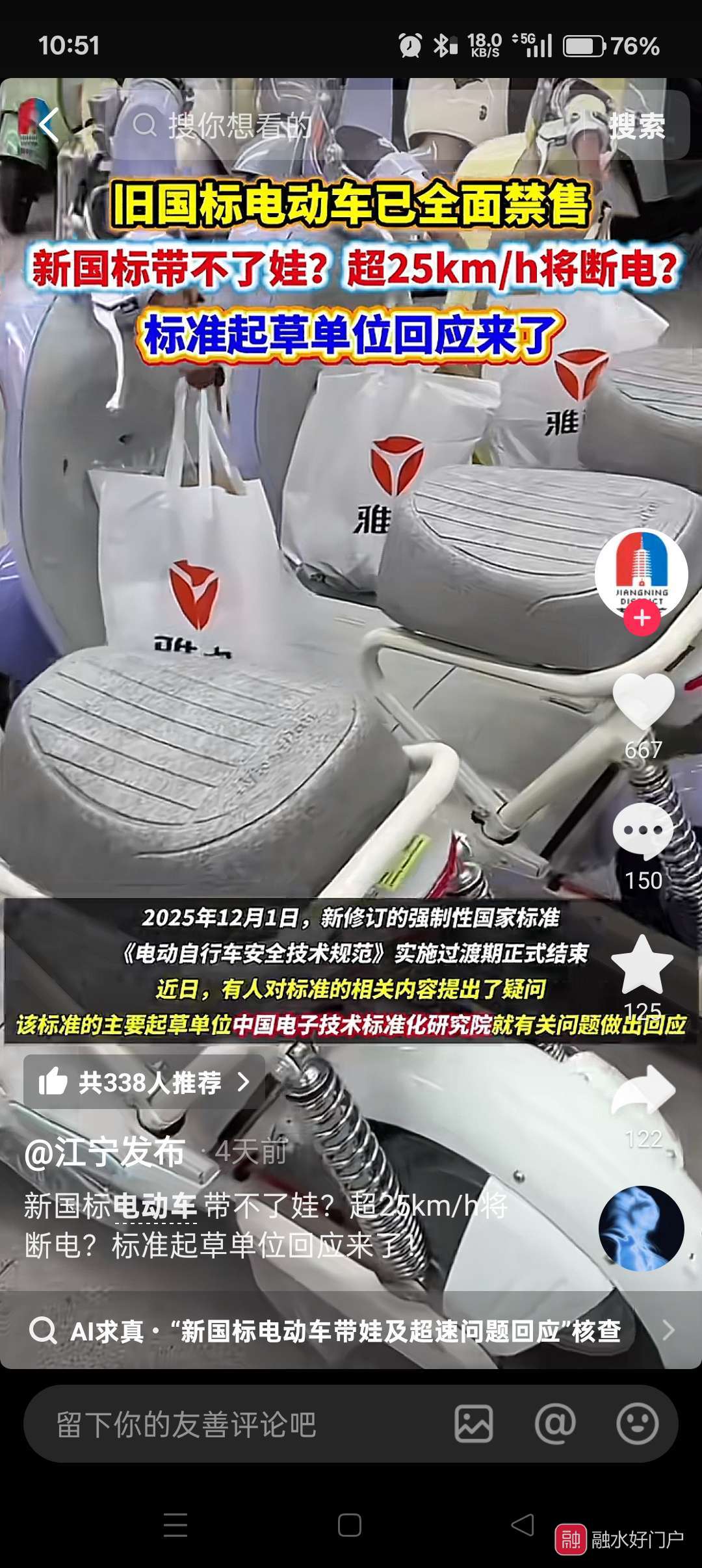Screen dimensions: 702x1568
Task: Add this video to favorites with the star
Action: click(642, 965)
